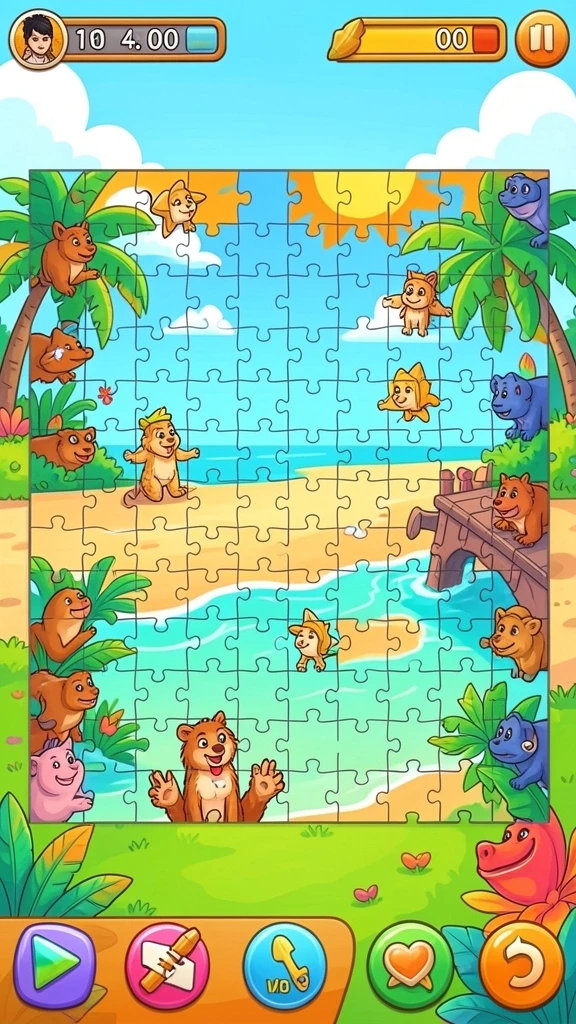Tap the pink puzzle piece tool button
The width and height of the screenshot is (576, 1024).
(168, 966)
